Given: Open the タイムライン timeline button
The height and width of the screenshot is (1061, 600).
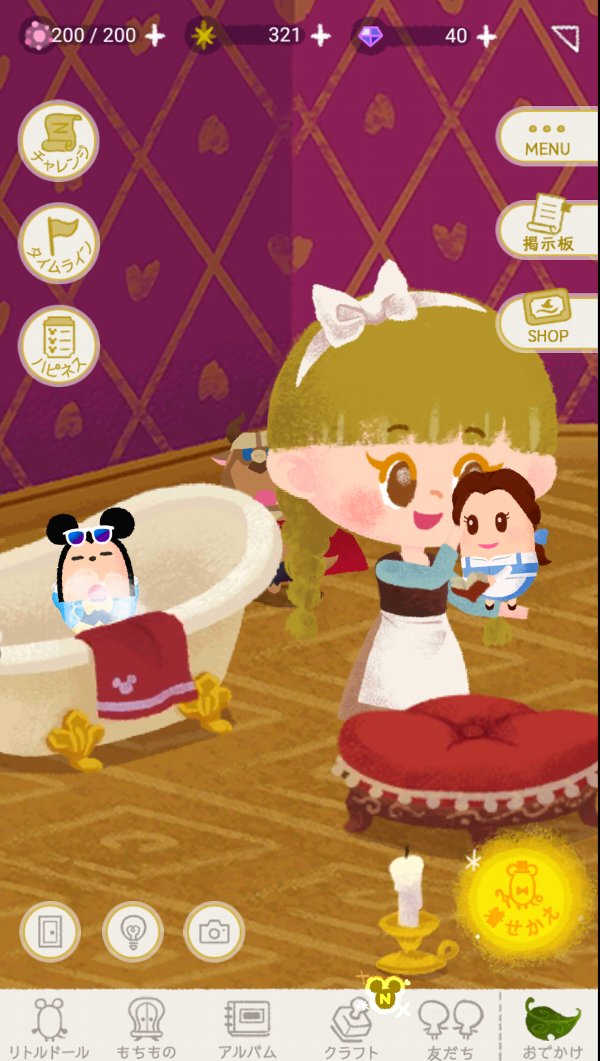Looking at the screenshot, I should (x=59, y=243).
